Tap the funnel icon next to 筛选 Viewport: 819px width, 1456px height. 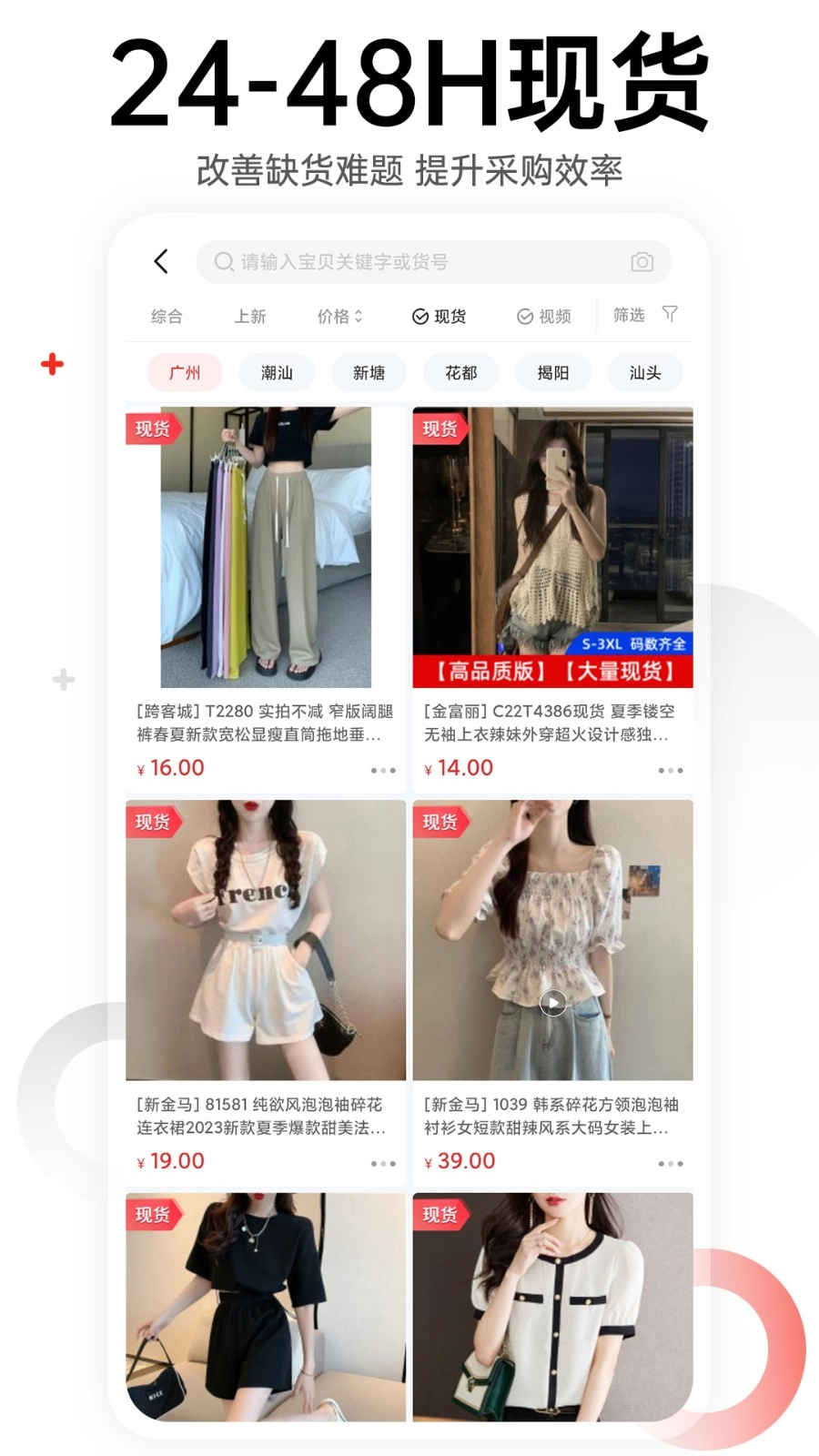pos(671,315)
